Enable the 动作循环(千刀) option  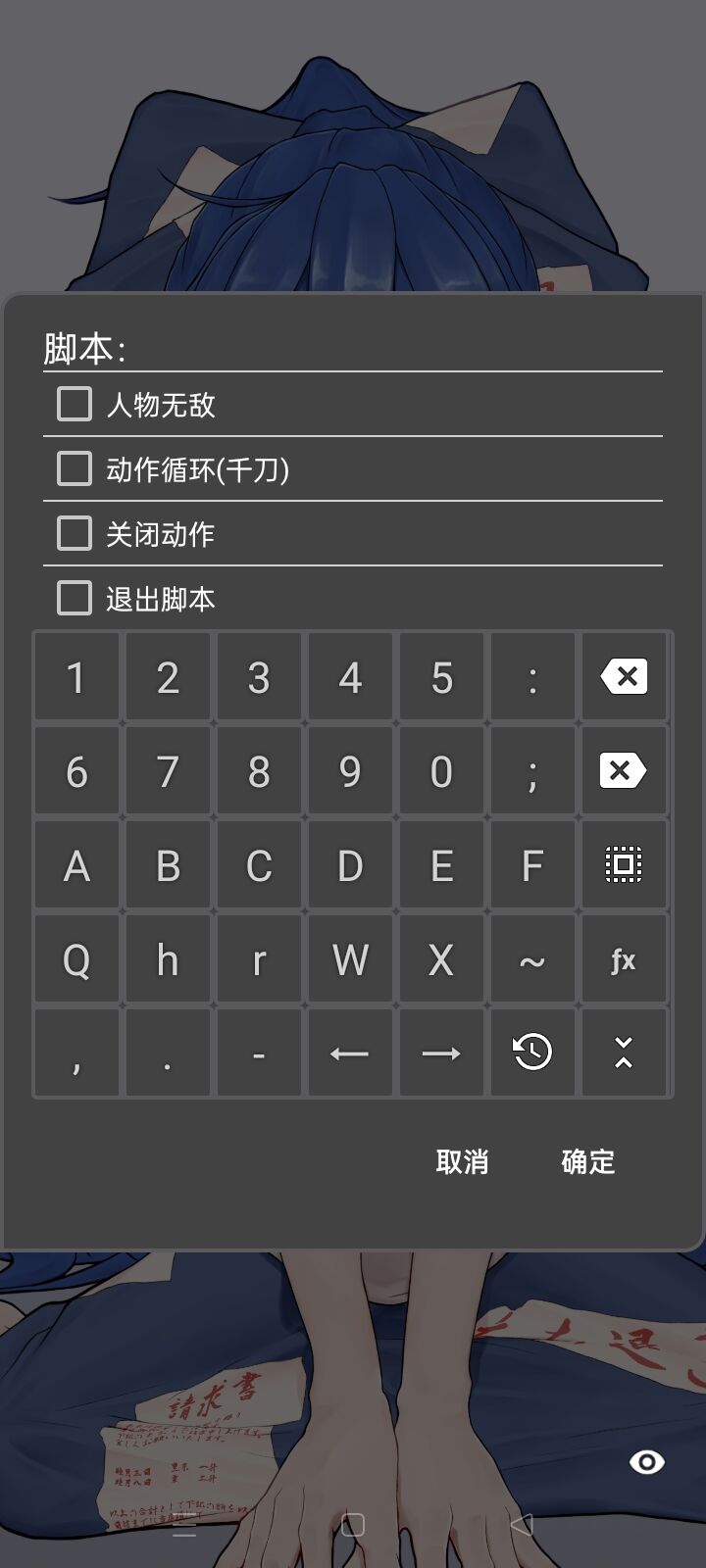click(75, 468)
